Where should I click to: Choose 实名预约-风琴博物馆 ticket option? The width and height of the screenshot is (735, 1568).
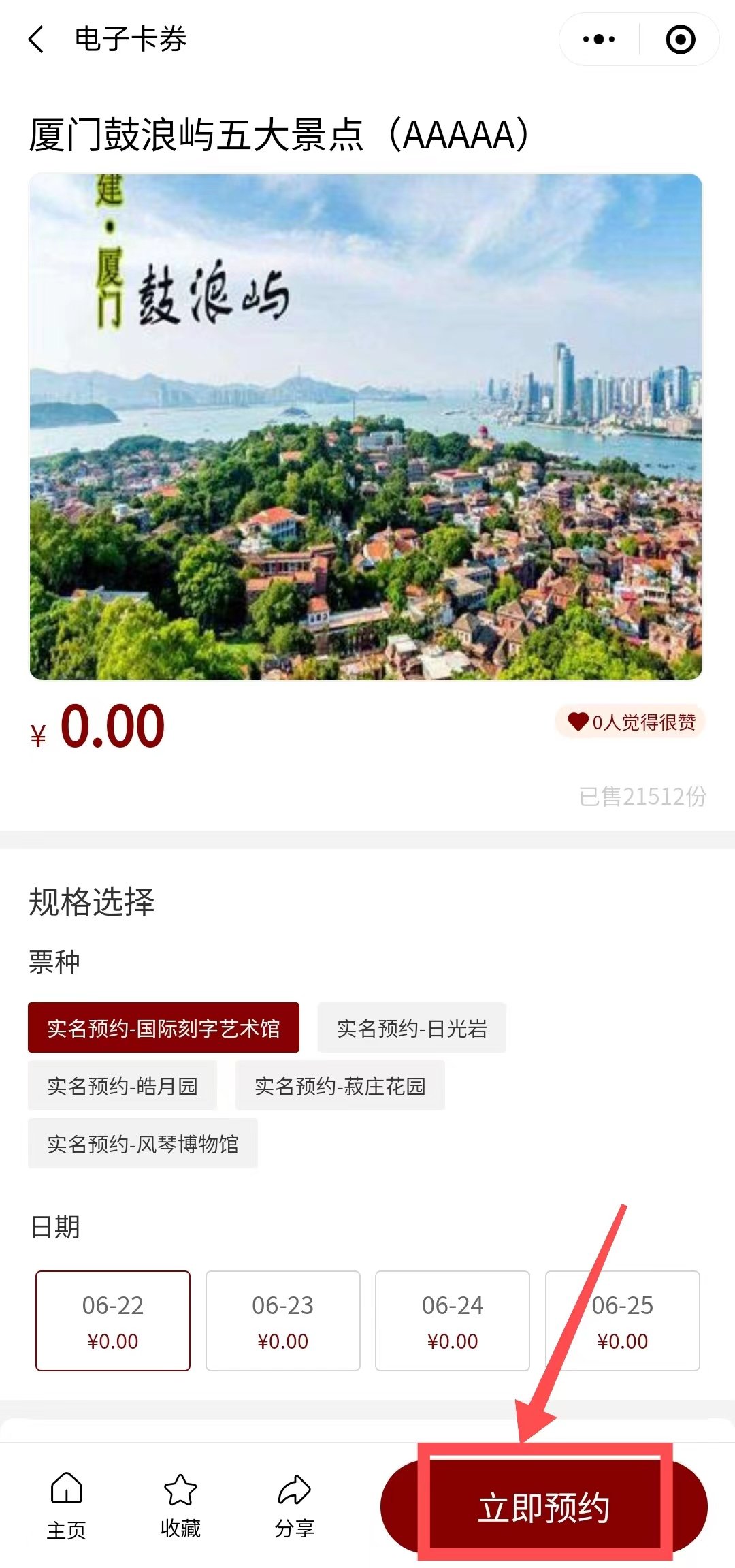[x=143, y=1143]
